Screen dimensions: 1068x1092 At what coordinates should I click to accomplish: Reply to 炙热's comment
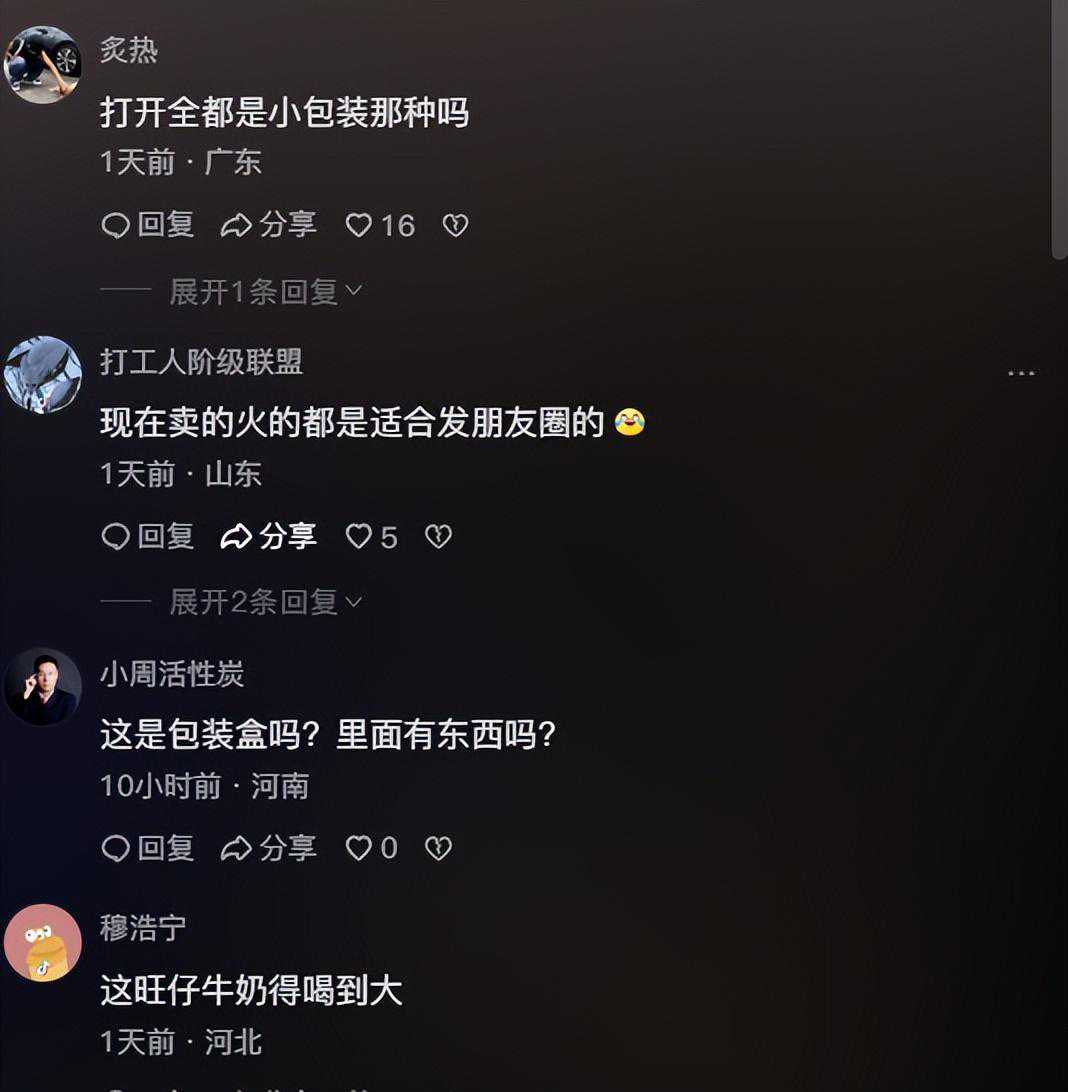pyautogui.click(x=148, y=226)
